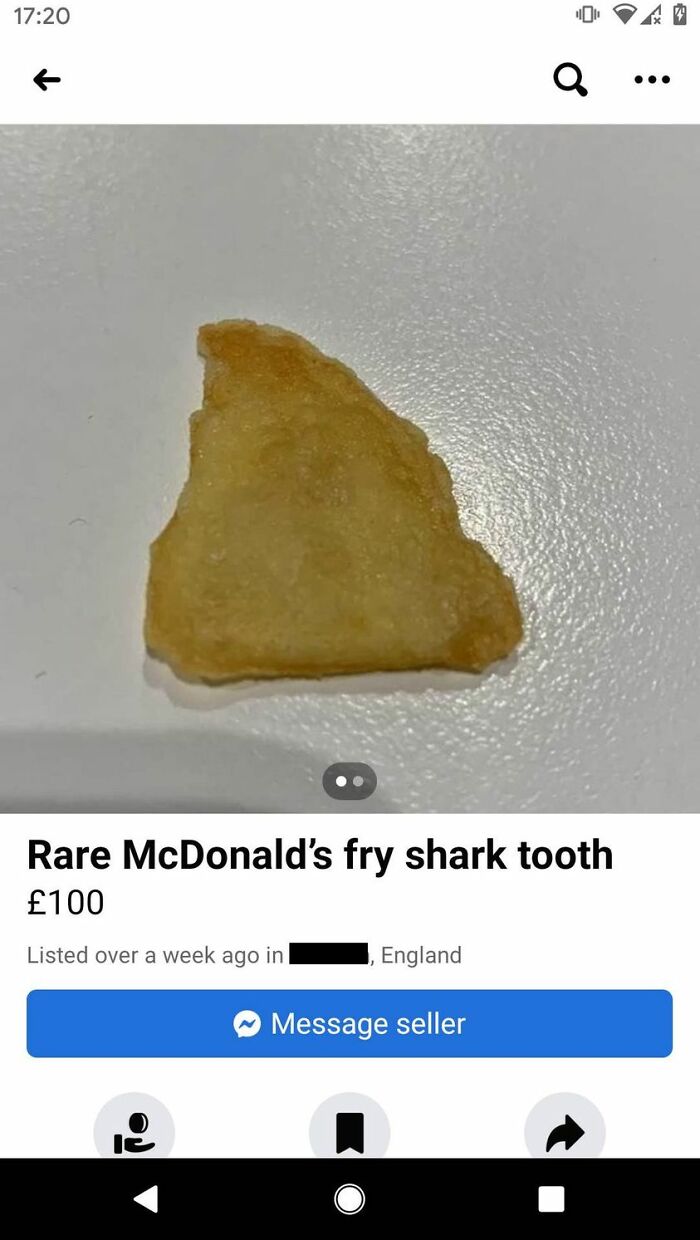Open the three-dot overflow menu
The image size is (700, 1240).
point(652,80)
